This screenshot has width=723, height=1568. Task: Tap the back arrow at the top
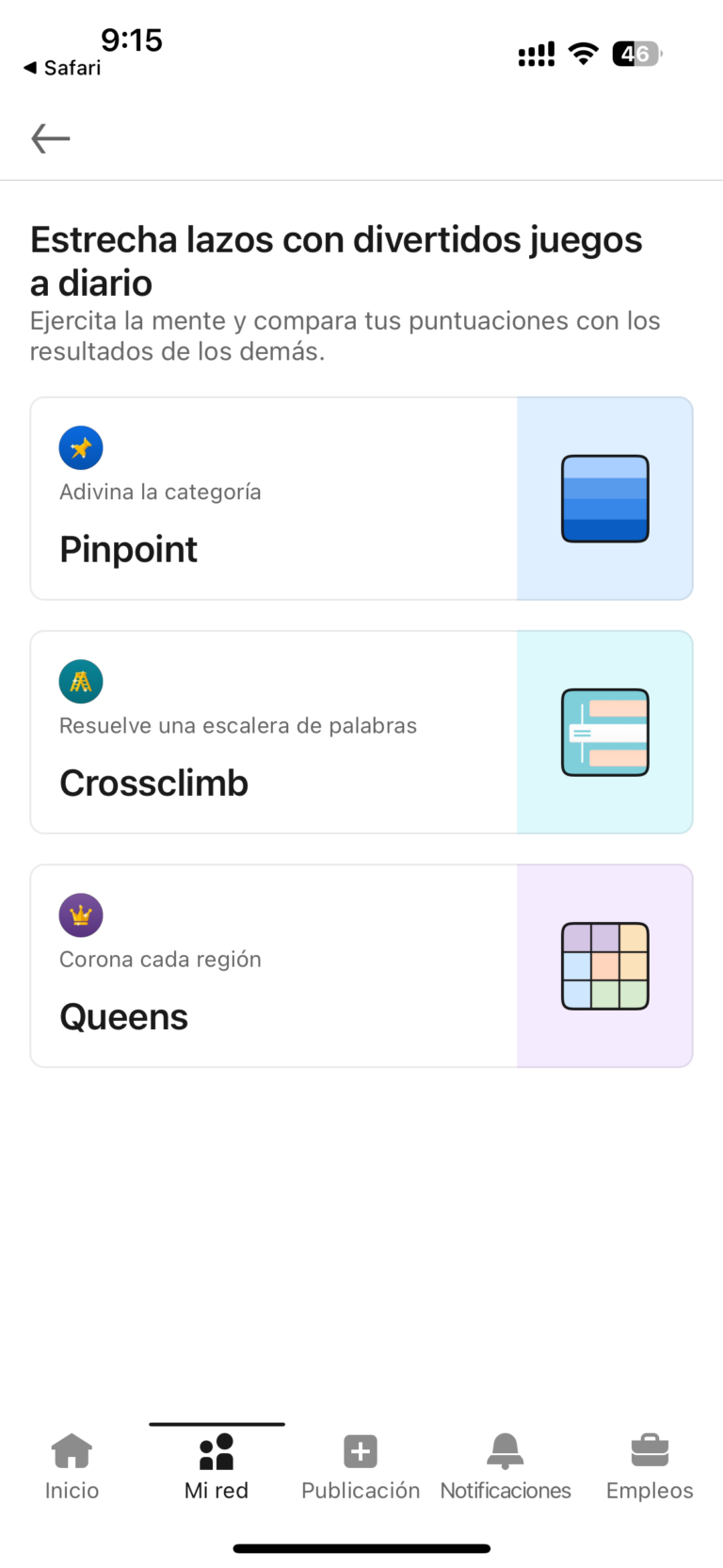pyautogui.click(x=50, y=137)
